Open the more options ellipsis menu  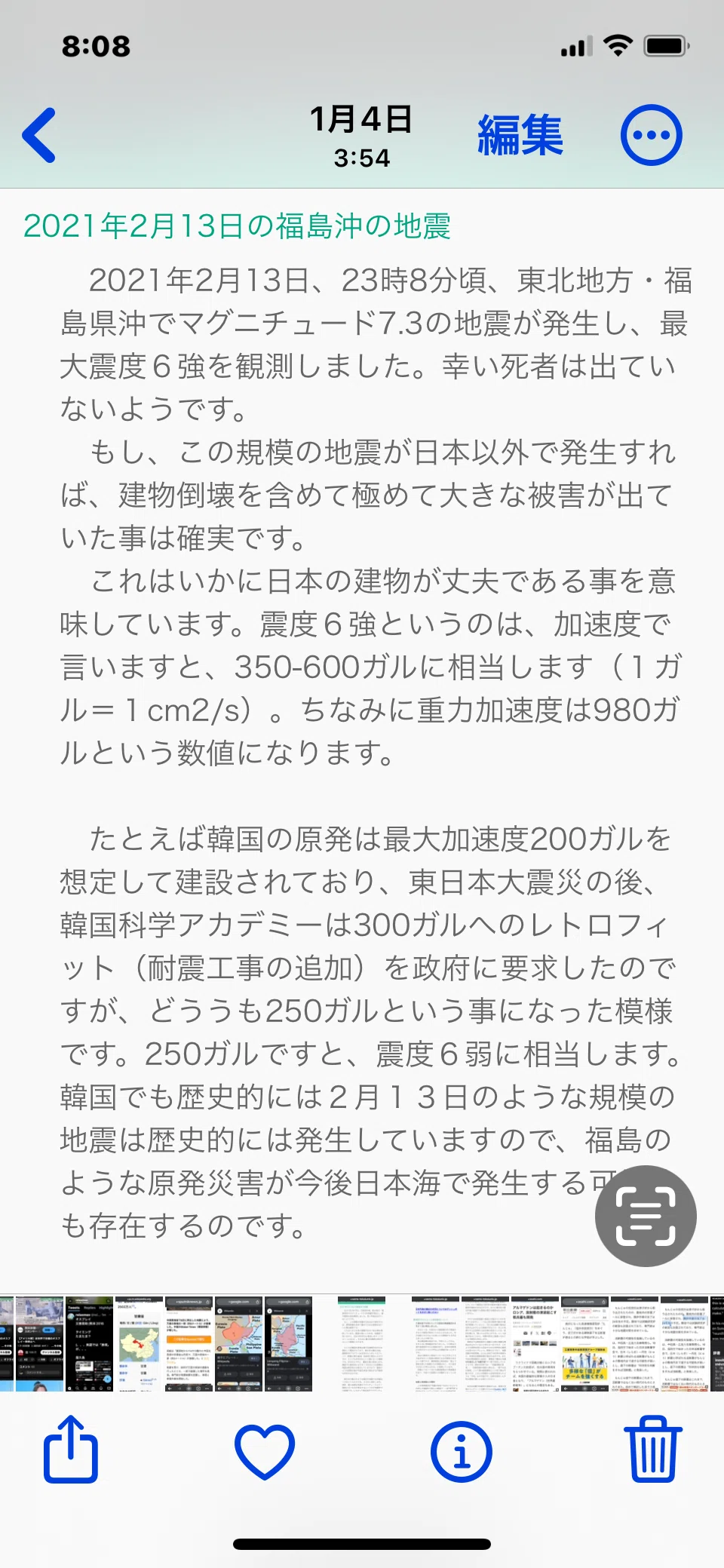[x=652, y=136]
